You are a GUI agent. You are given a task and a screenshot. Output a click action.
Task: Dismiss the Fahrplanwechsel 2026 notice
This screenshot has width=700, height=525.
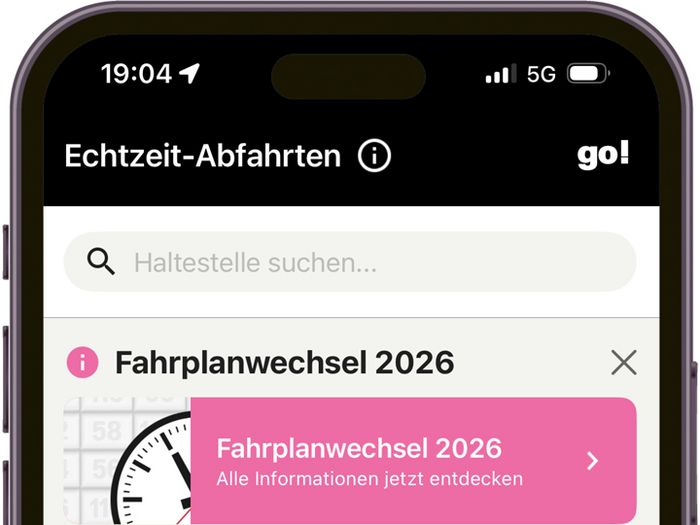click(623, 362)
